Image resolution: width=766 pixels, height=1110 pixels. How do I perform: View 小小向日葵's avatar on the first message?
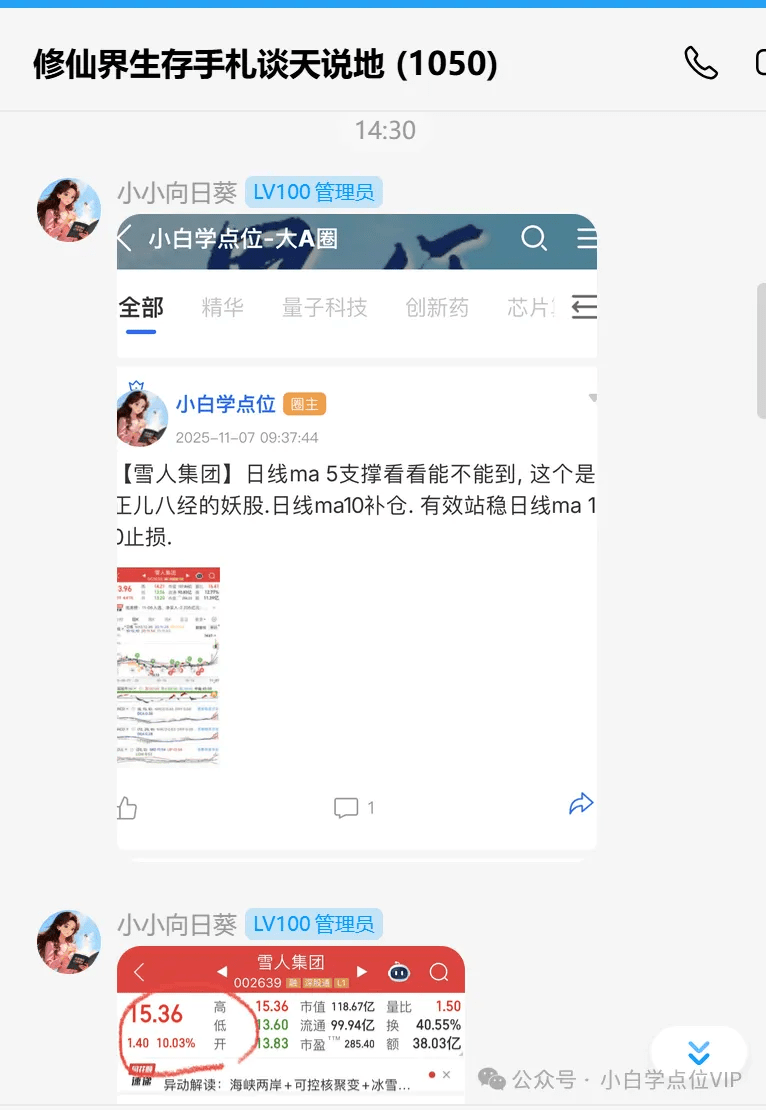click(x=69, y=211)
